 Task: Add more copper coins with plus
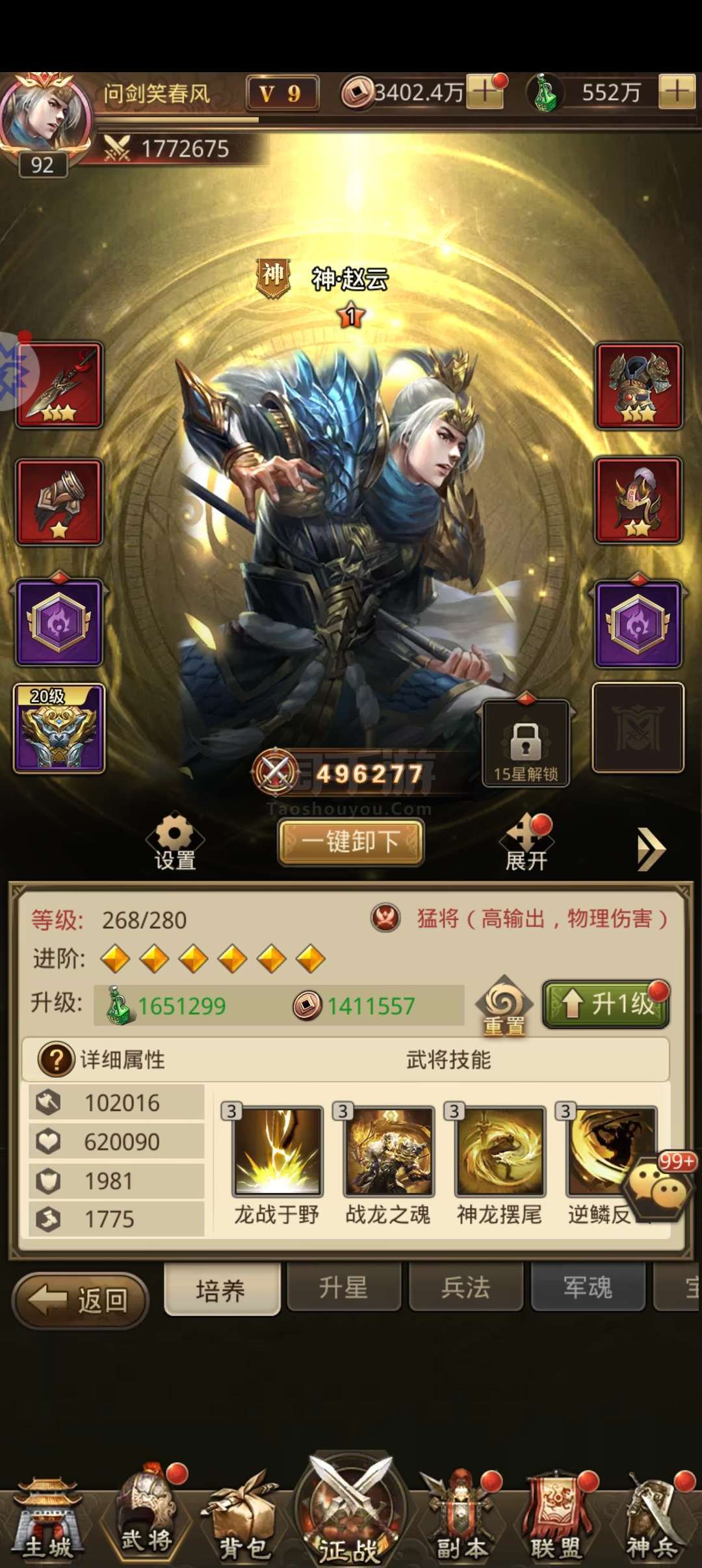pos(485,92)
